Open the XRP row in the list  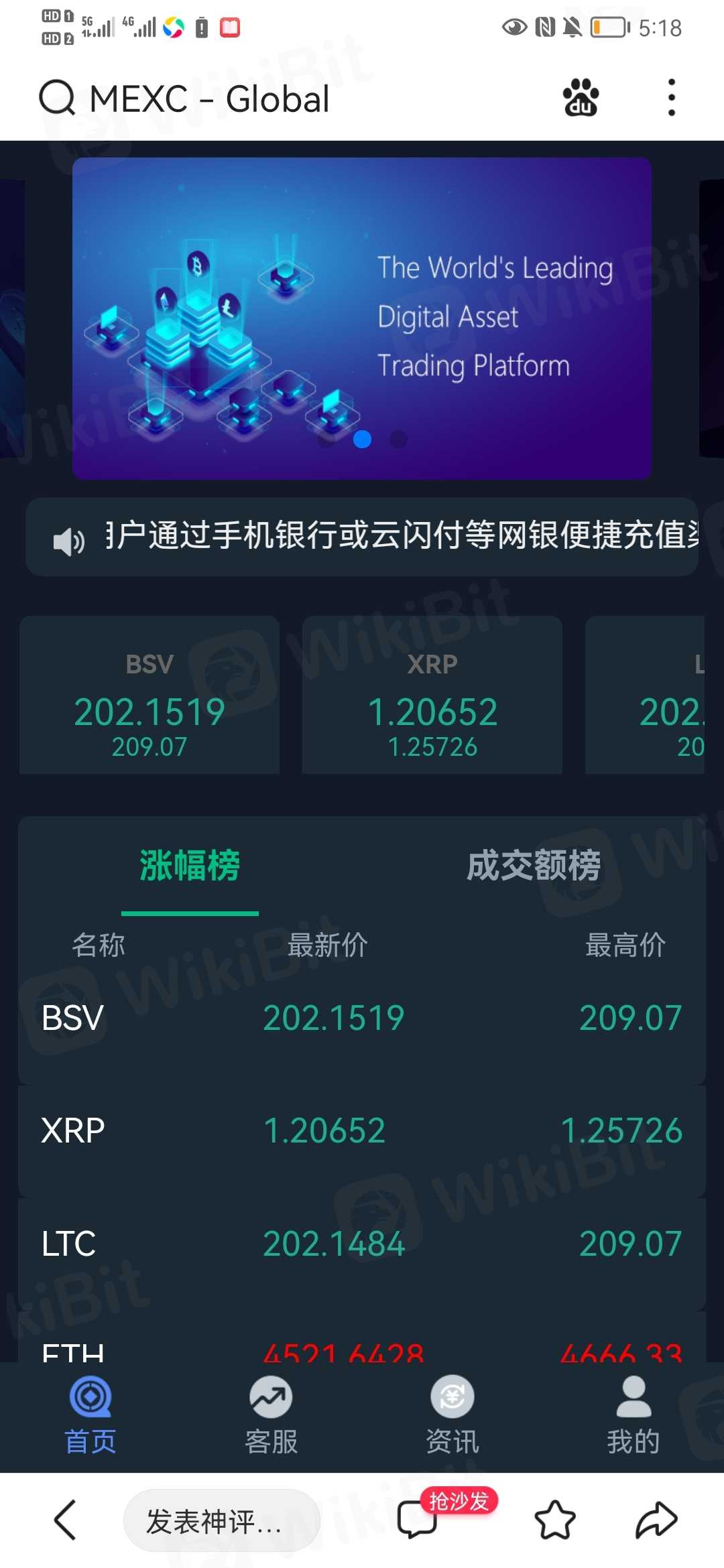point(362,1131)
